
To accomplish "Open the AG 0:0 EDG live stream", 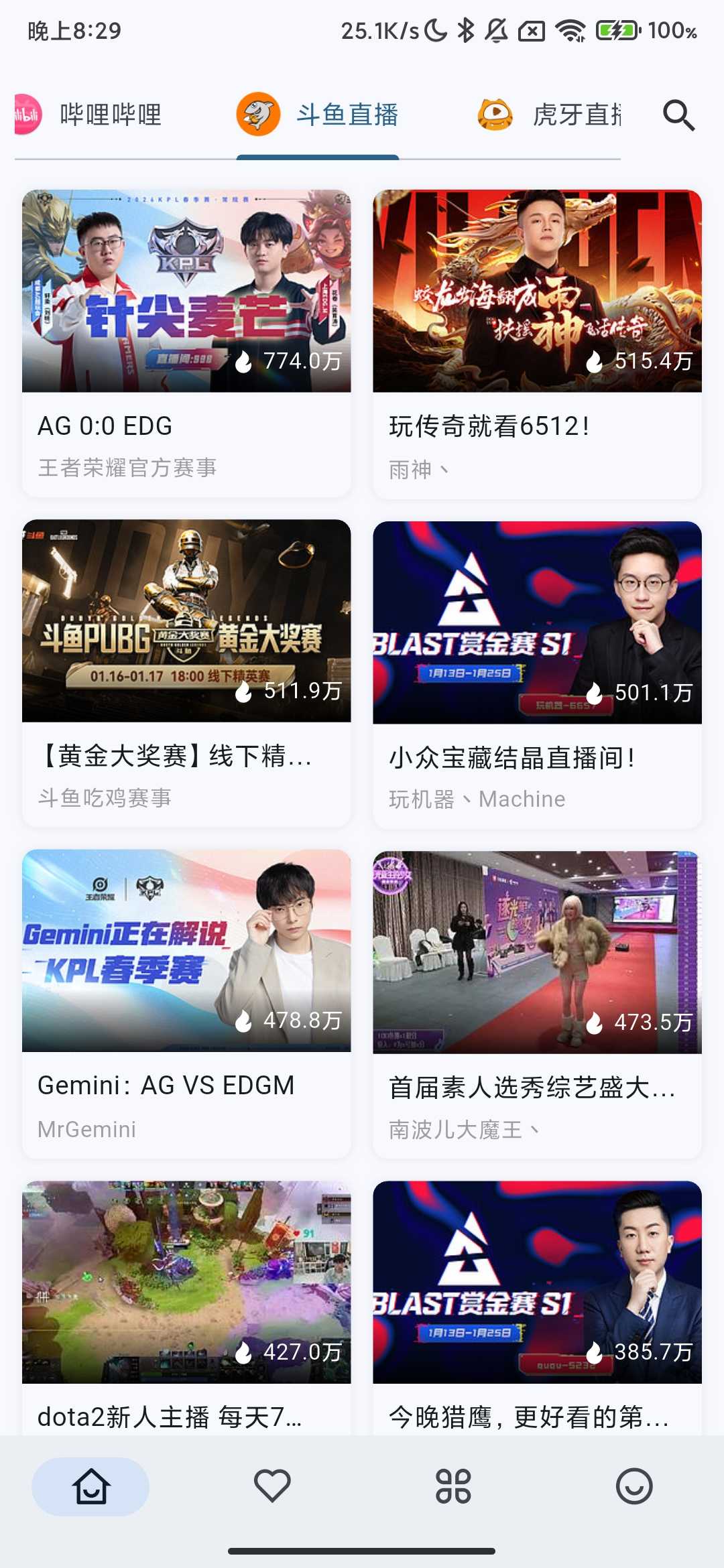I will [x=186, y=336].
